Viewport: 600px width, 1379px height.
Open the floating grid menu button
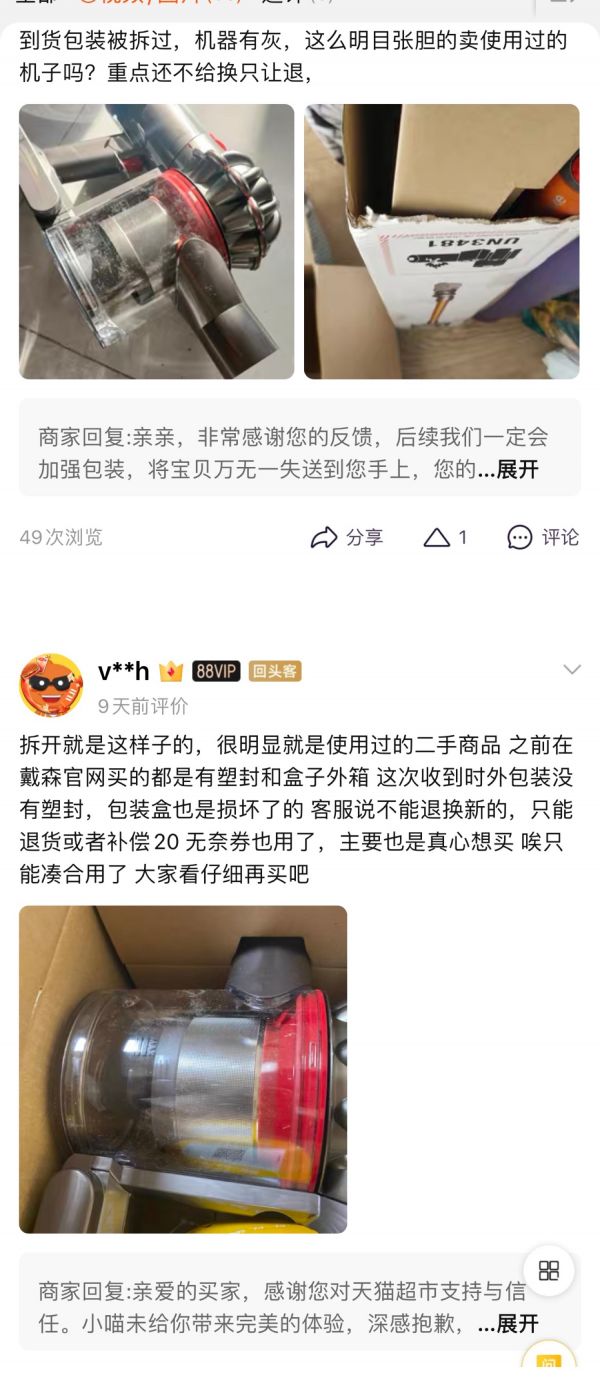pyautogui.click(x=548, y=1271)
